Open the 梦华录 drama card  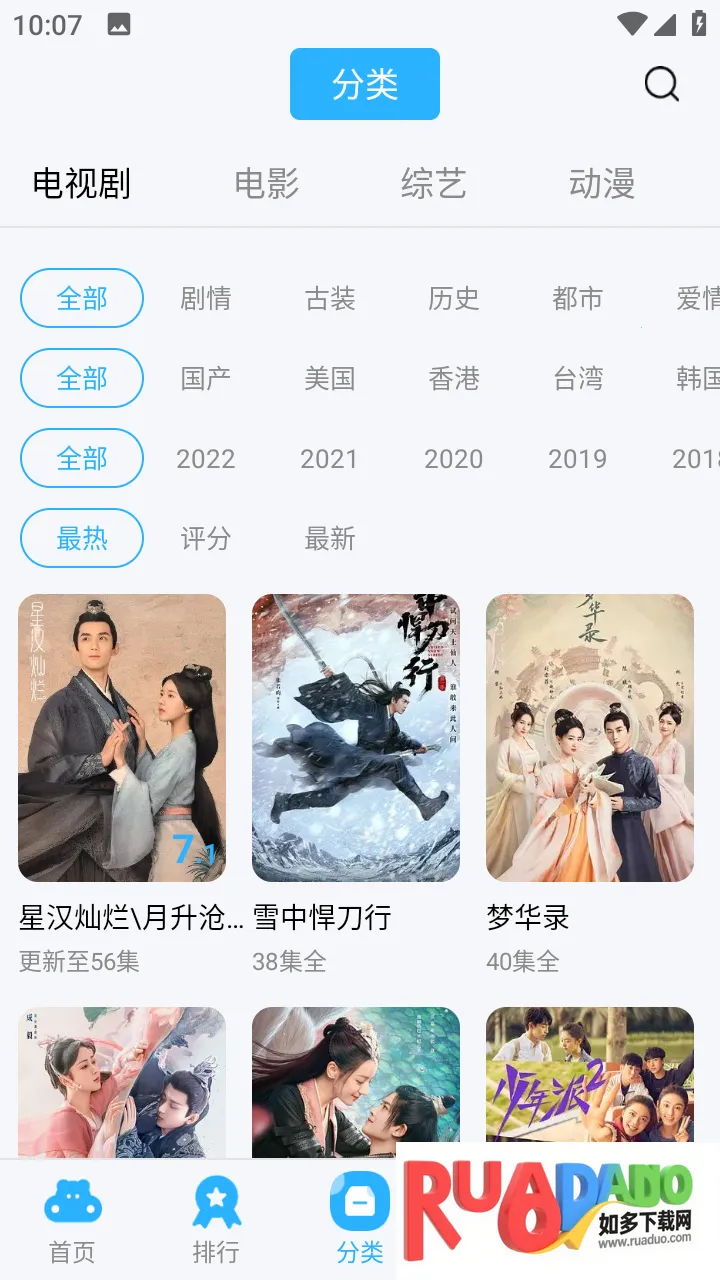[x=590, y=738]
